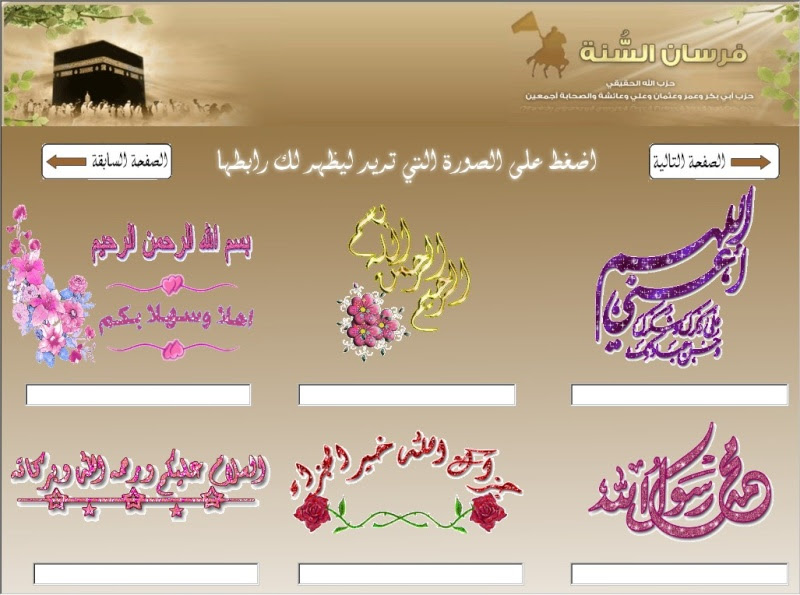Go to the previous page (الصفحة السابقة)
Image resolution: width=800 pixels, height=595 pixels.
[x=107, y=161]
